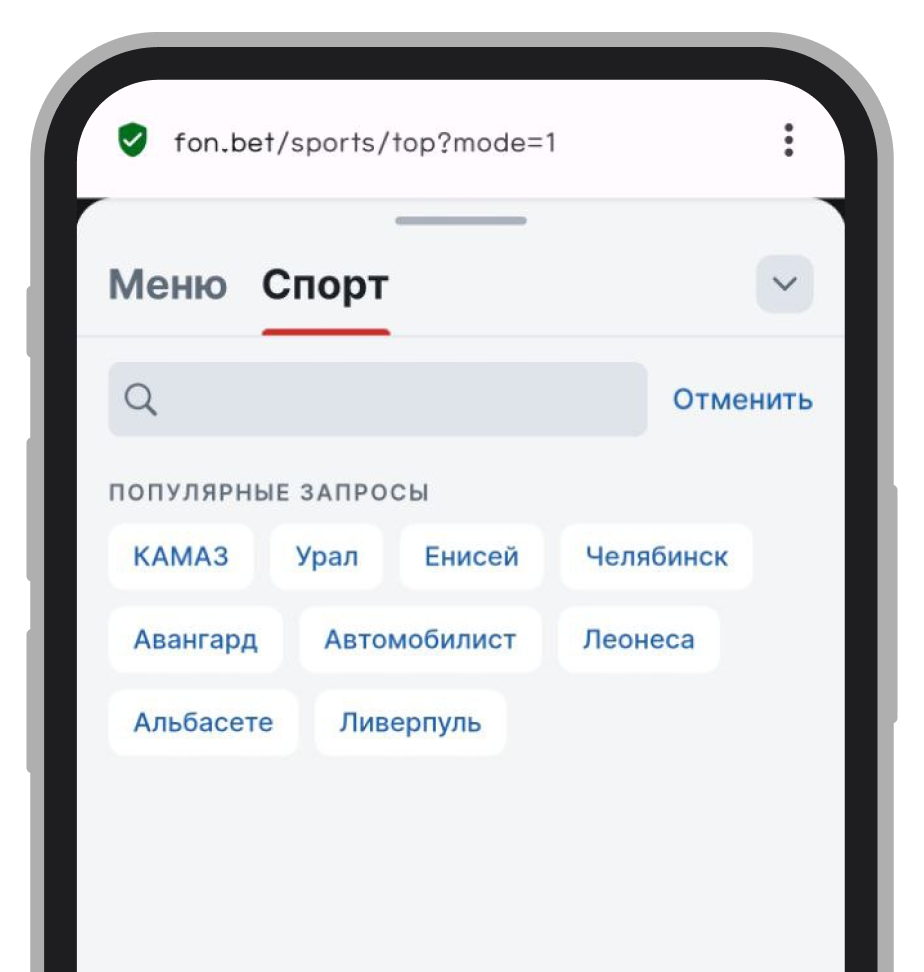This screenshot has width=924, height=972.
Task: Tap the fon.bet address bar URL
Action: [x=364, y=143]
